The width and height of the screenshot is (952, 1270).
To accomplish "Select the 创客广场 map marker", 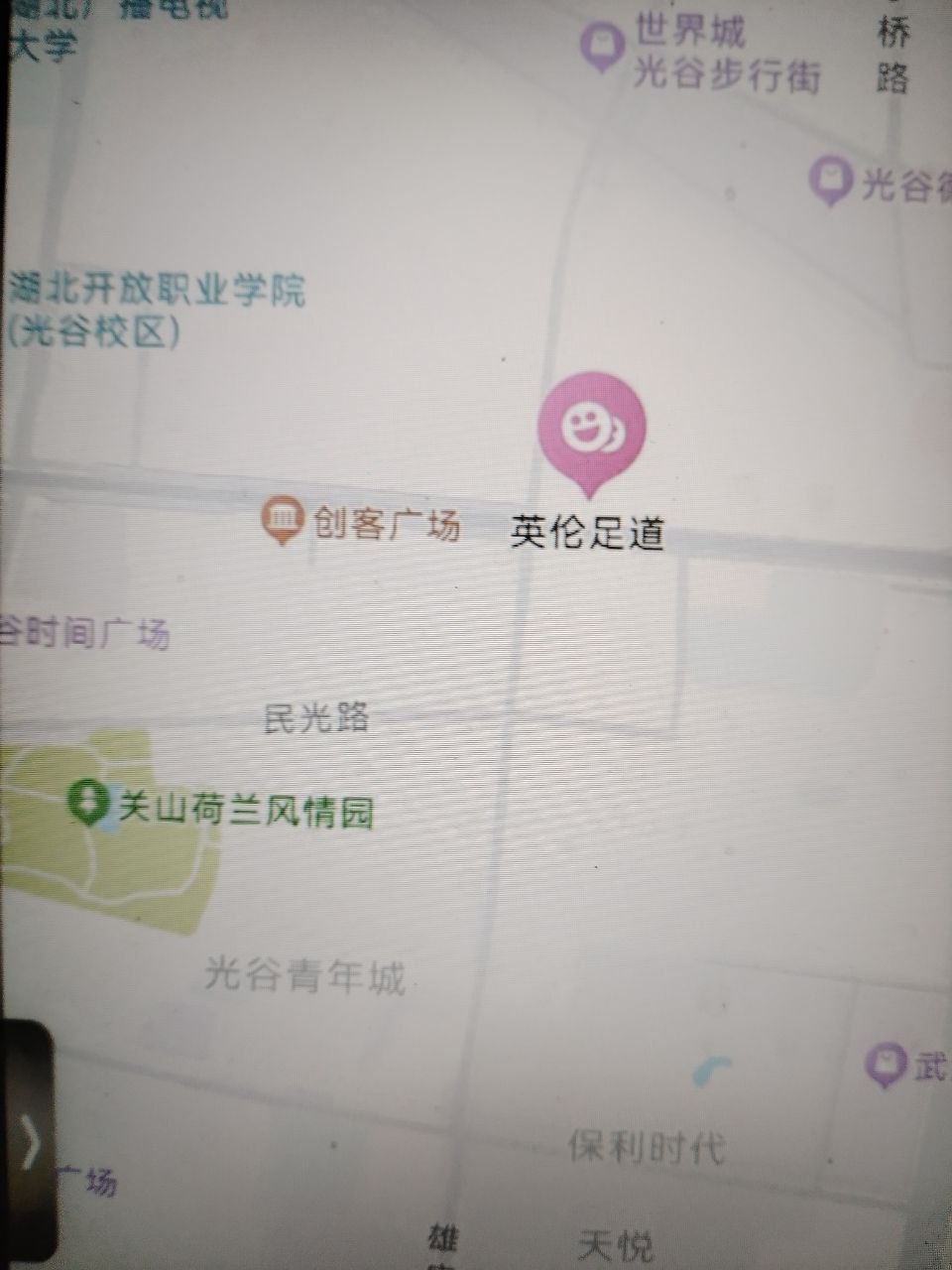I will [284, 520].
